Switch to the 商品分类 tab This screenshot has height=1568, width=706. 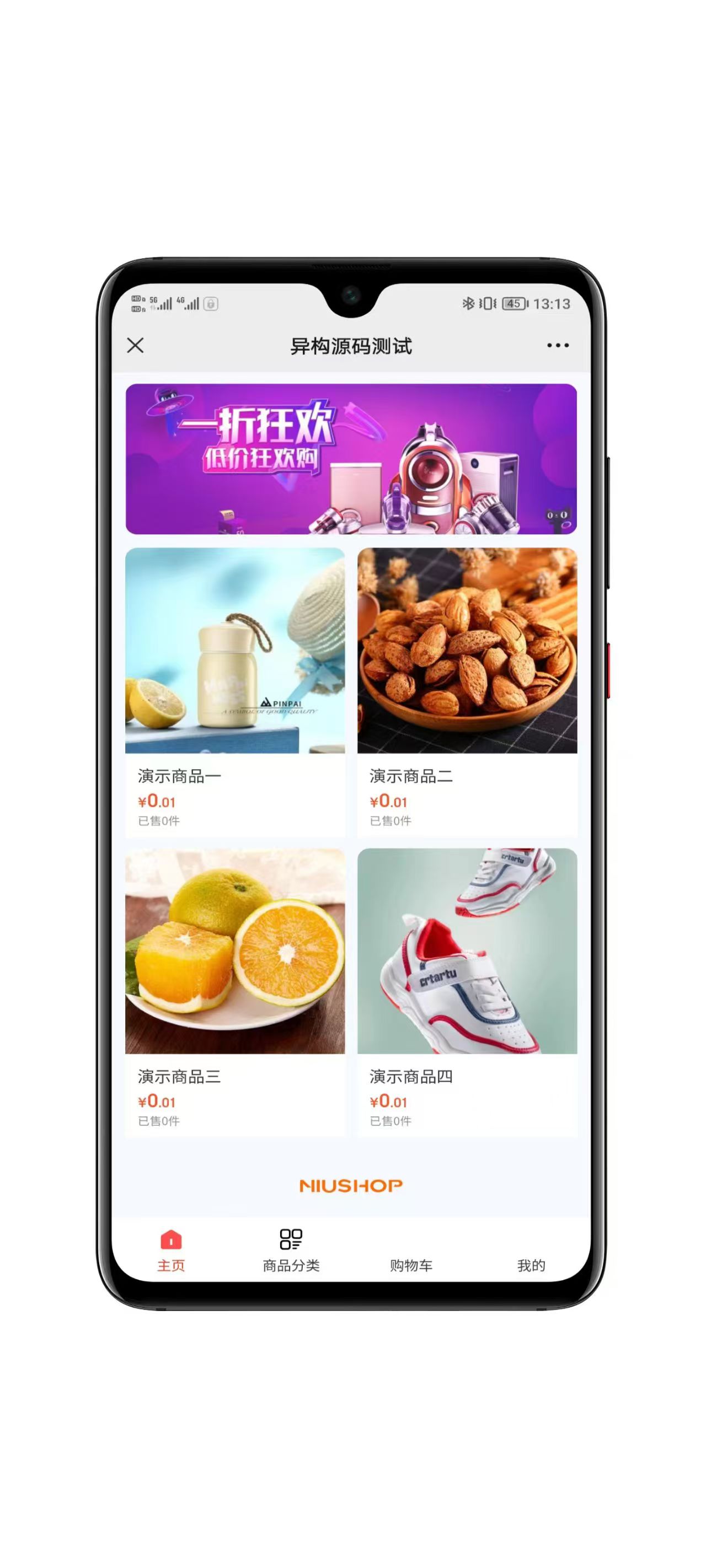tap(291, 1250)
